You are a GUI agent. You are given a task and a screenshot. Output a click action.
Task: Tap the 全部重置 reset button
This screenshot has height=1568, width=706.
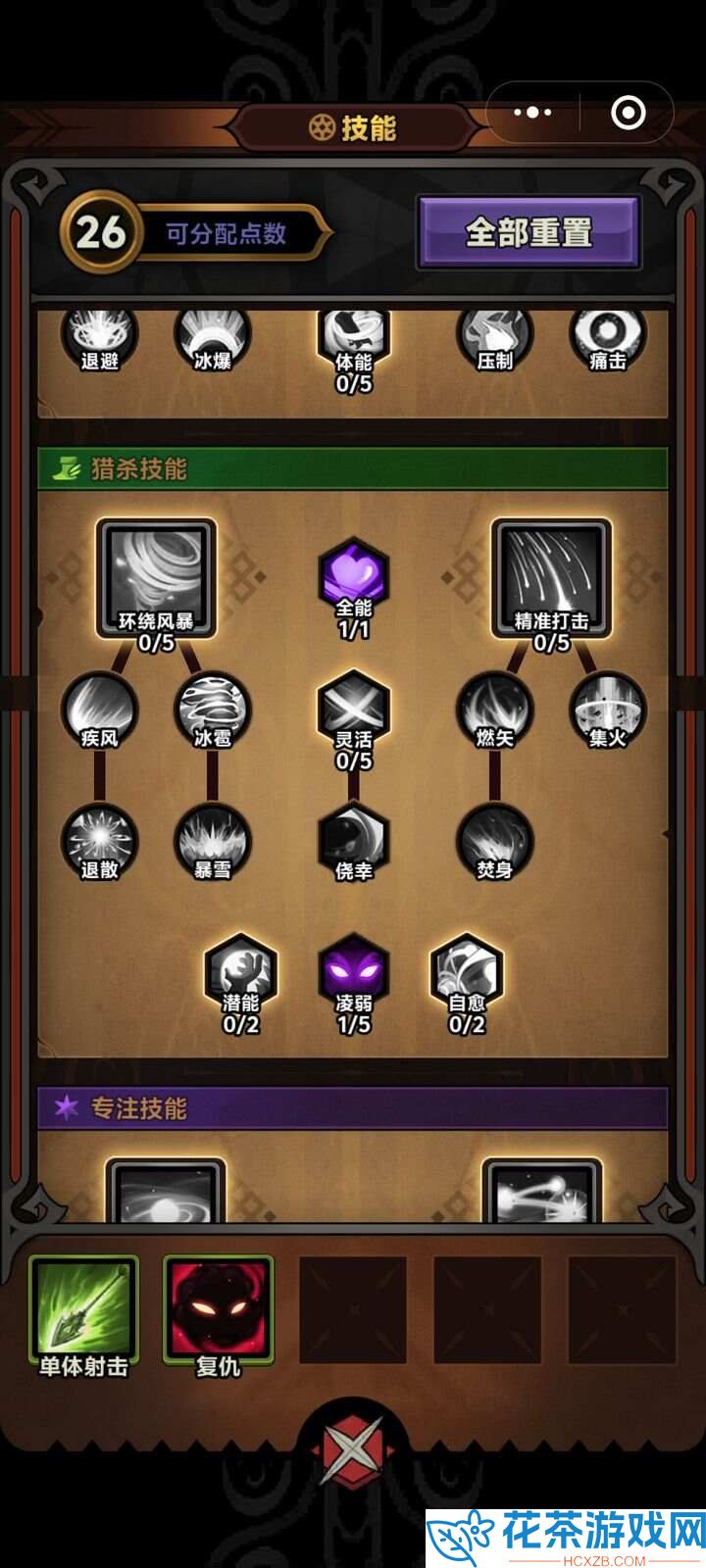coord(529,232)
